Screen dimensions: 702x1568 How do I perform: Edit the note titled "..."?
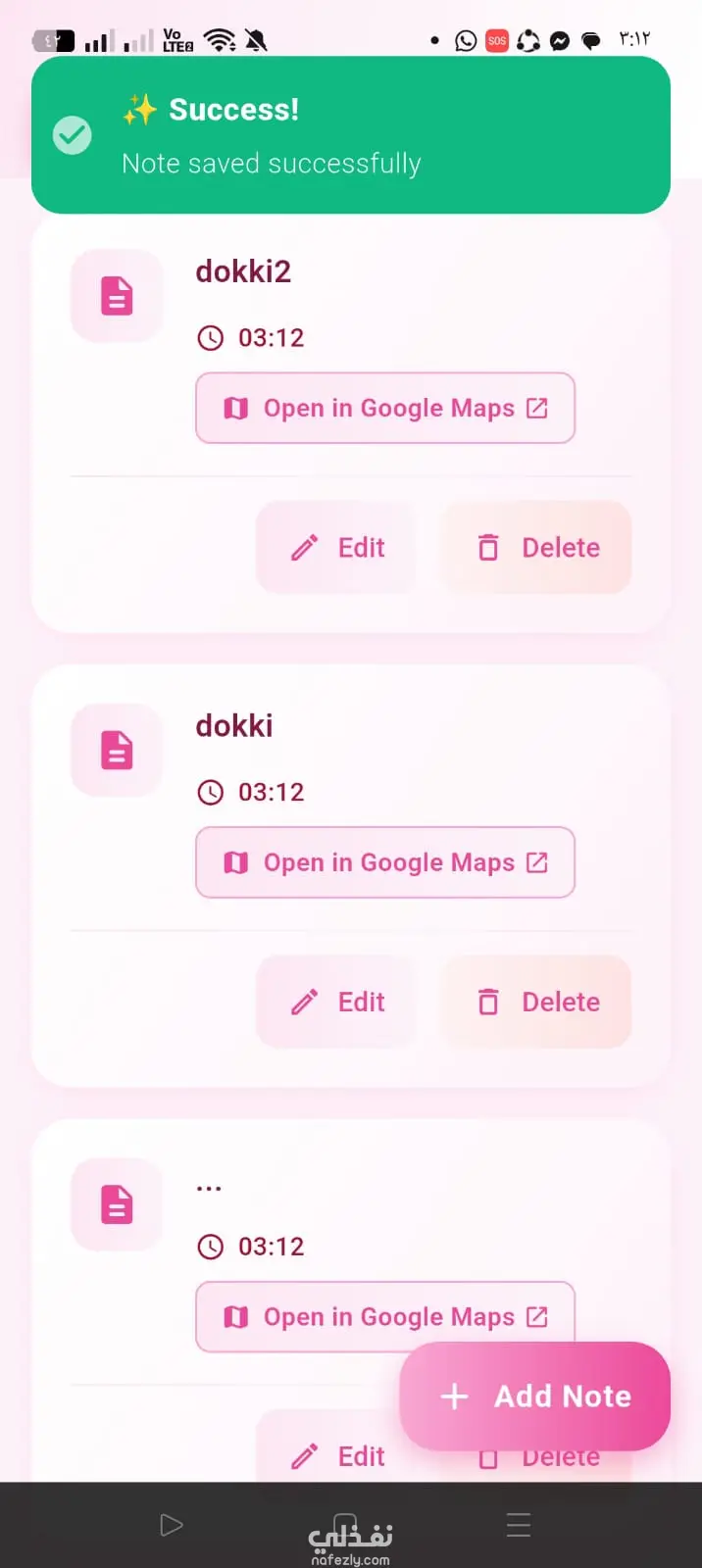click(x=336, y=1456)
